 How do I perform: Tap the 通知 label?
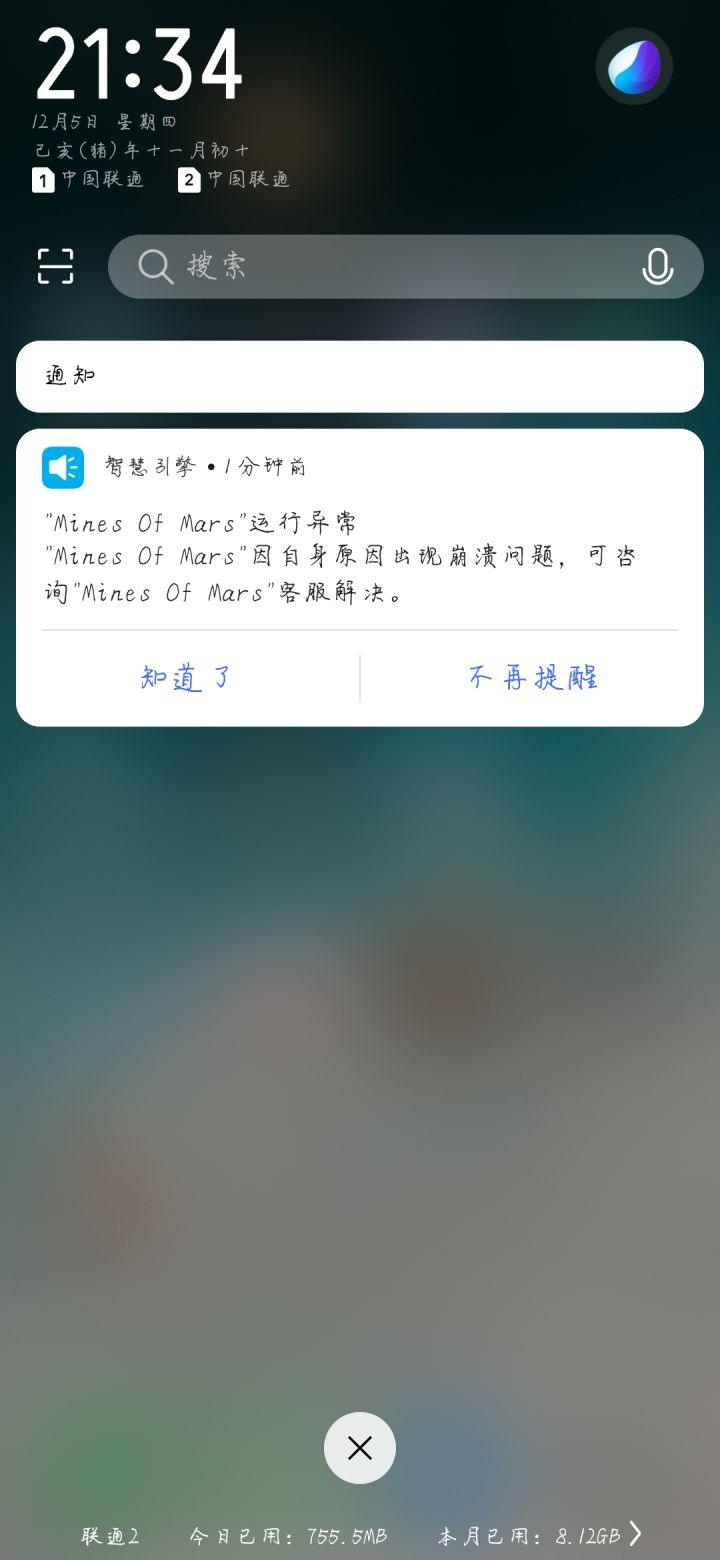pos(66,376)
